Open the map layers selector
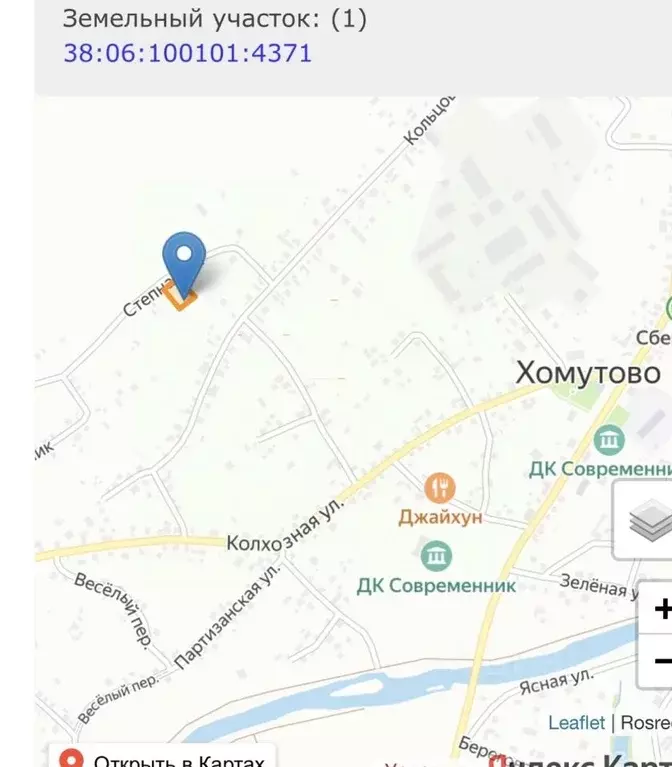Image resolution: width=672 pixels, height=767 pixels. [x=646, y=520]
